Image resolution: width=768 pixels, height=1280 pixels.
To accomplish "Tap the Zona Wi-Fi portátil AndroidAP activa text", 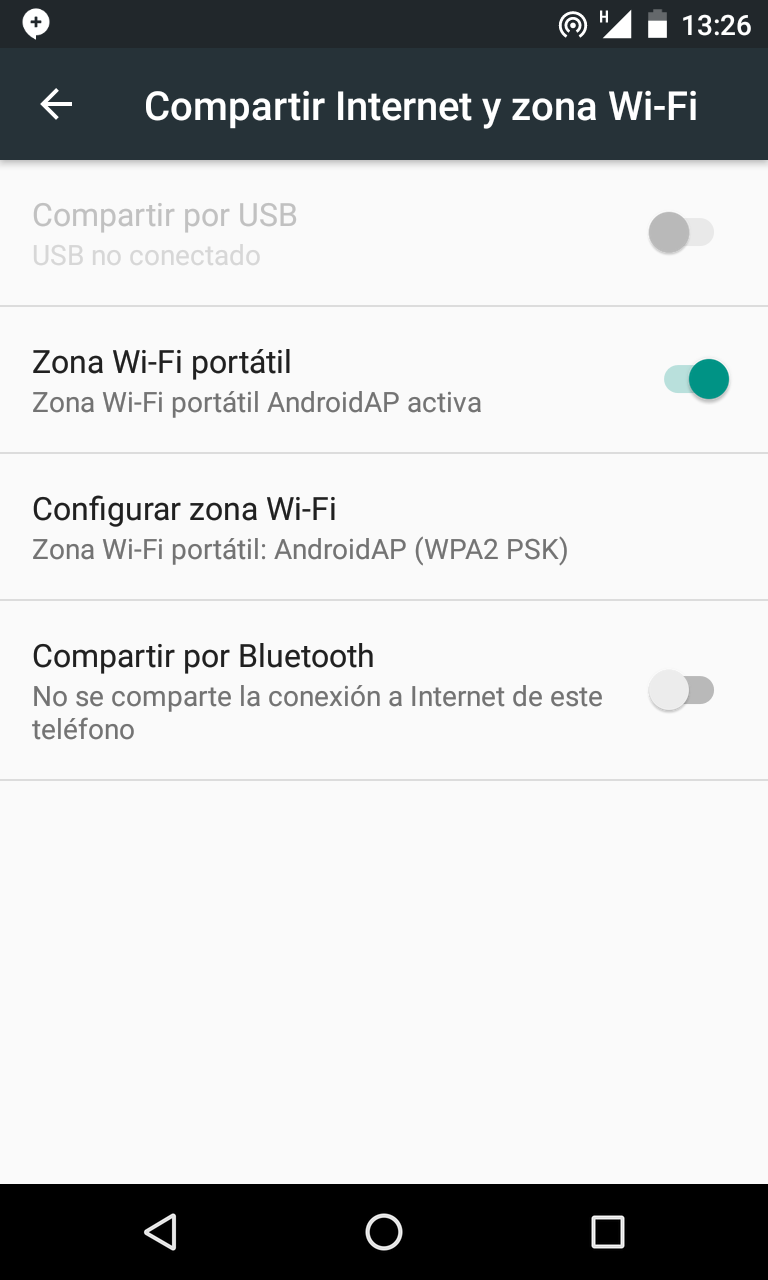I will click(x=257, y=402).
